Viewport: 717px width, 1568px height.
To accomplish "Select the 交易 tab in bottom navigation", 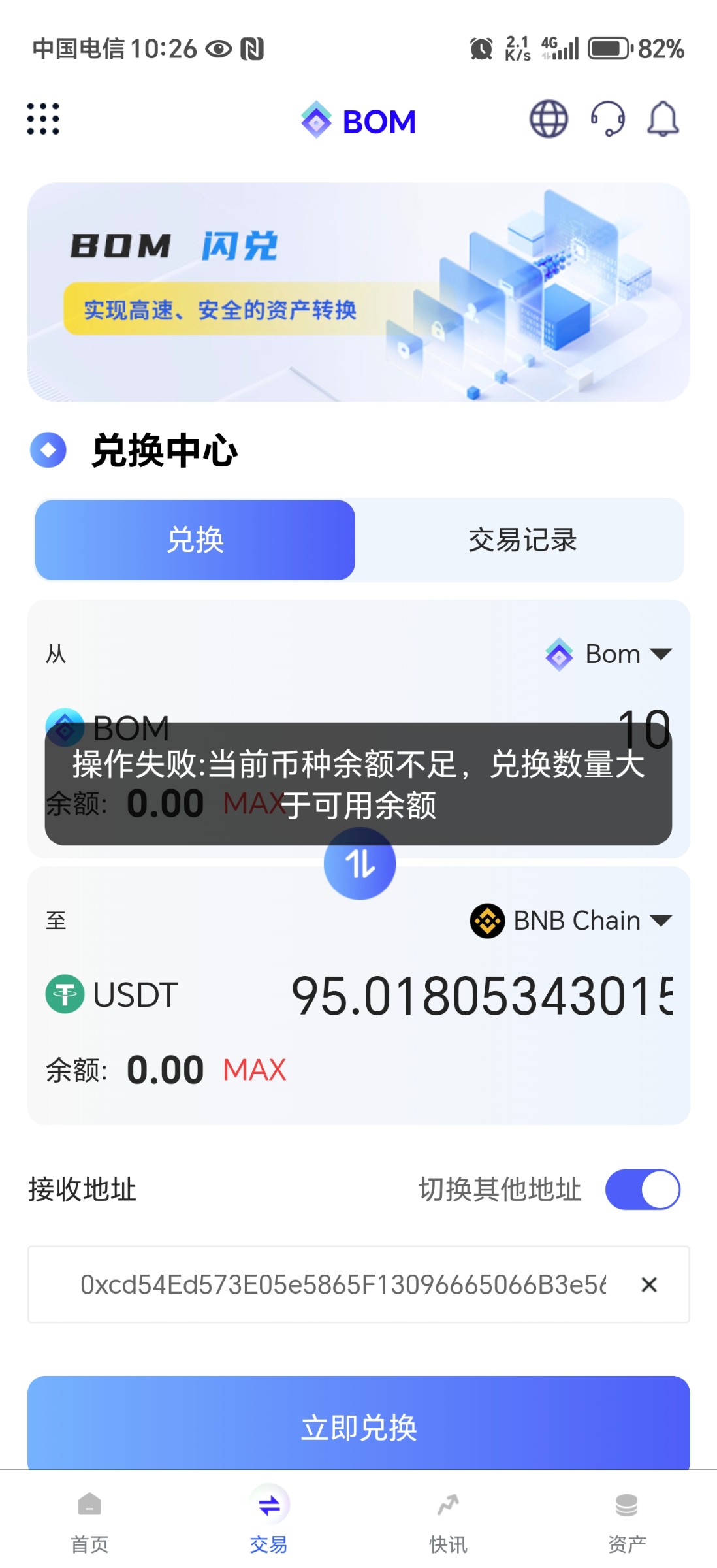I will click(x=268, y=1522).
